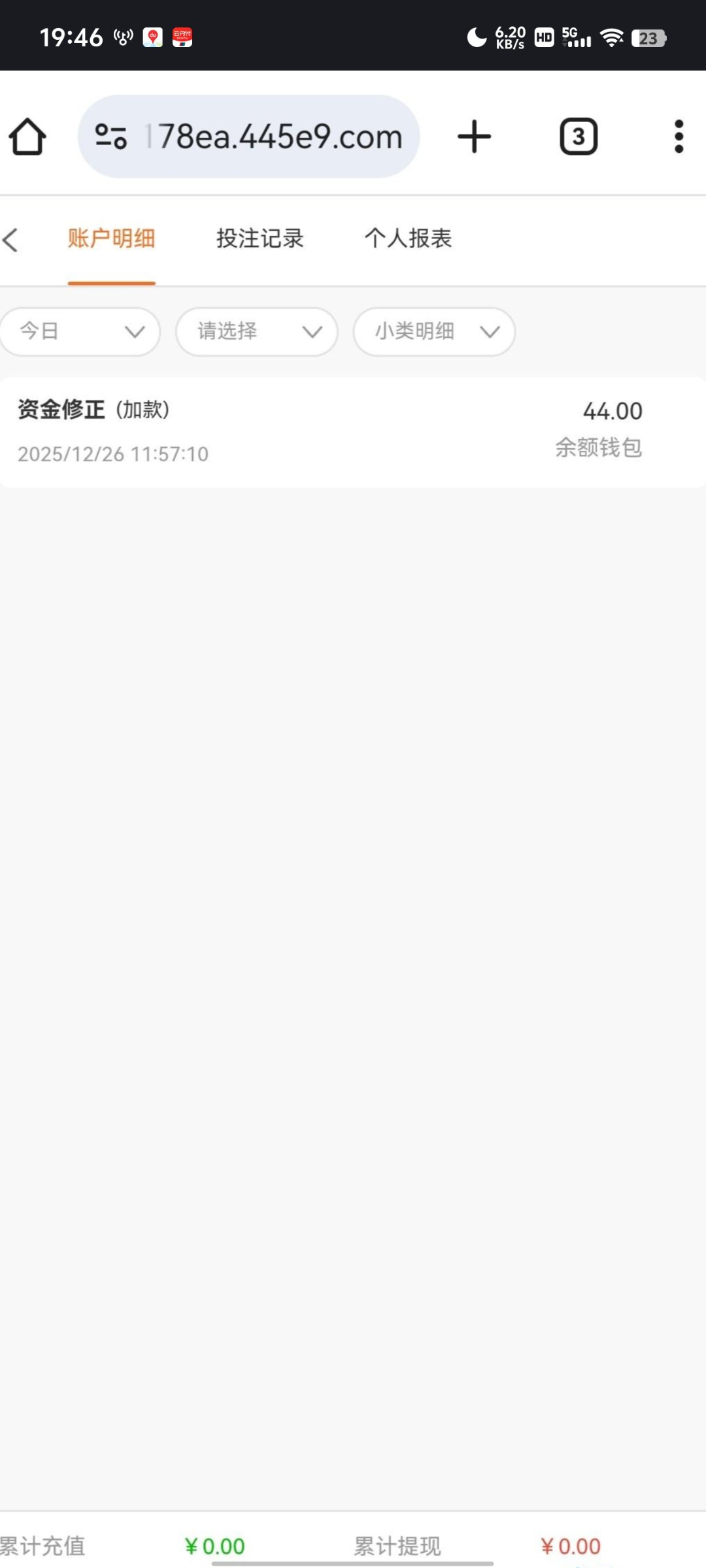Open the tab switcher showing 3 tabs
Viewport: 706px width, 1568px height.
click(579, 137)
